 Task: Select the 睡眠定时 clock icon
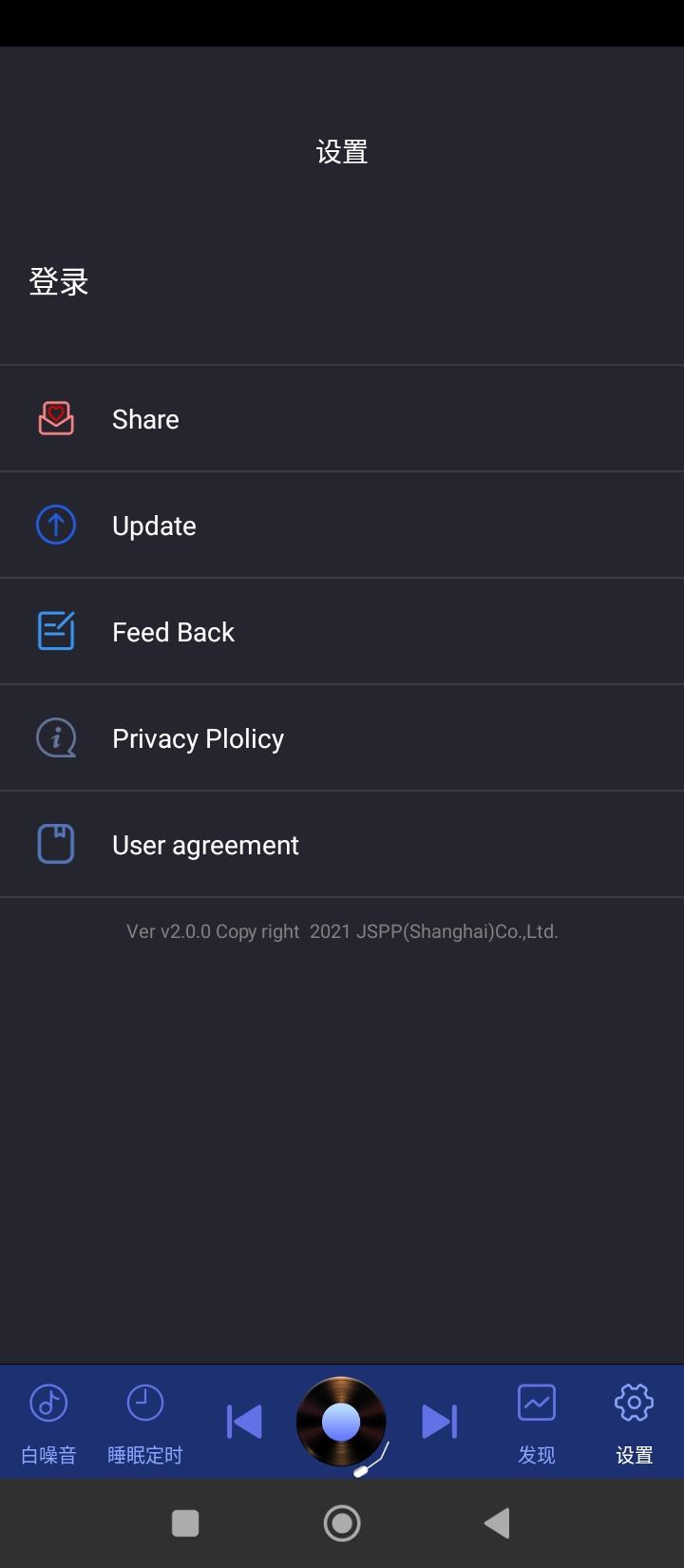(144, 1403)
